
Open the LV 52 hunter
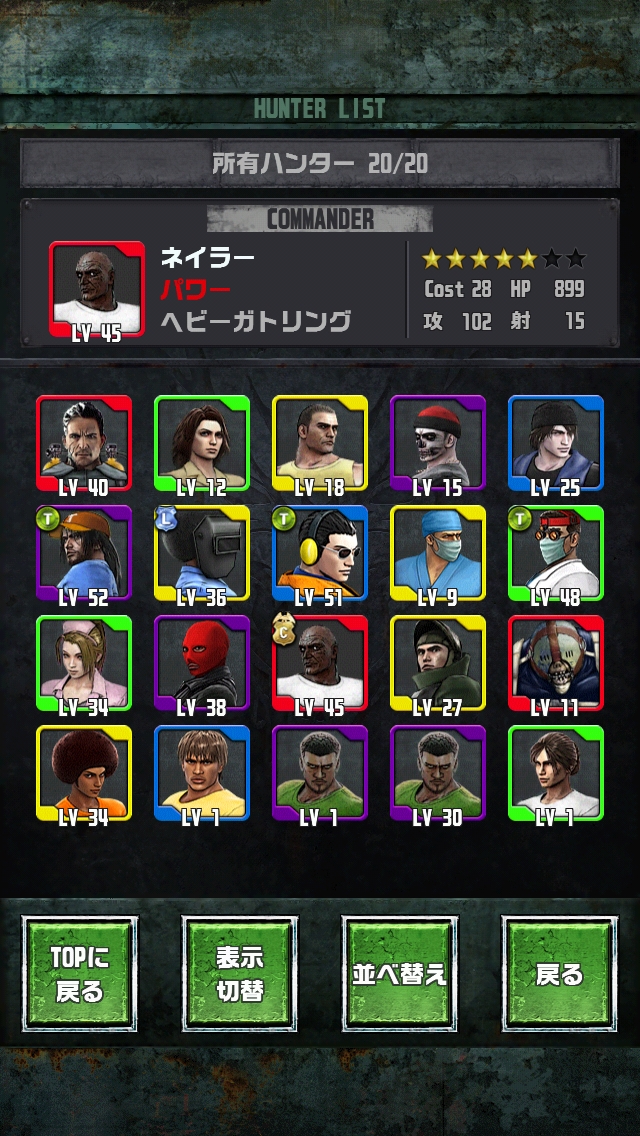pyautogui.click(x=84, y=554)
